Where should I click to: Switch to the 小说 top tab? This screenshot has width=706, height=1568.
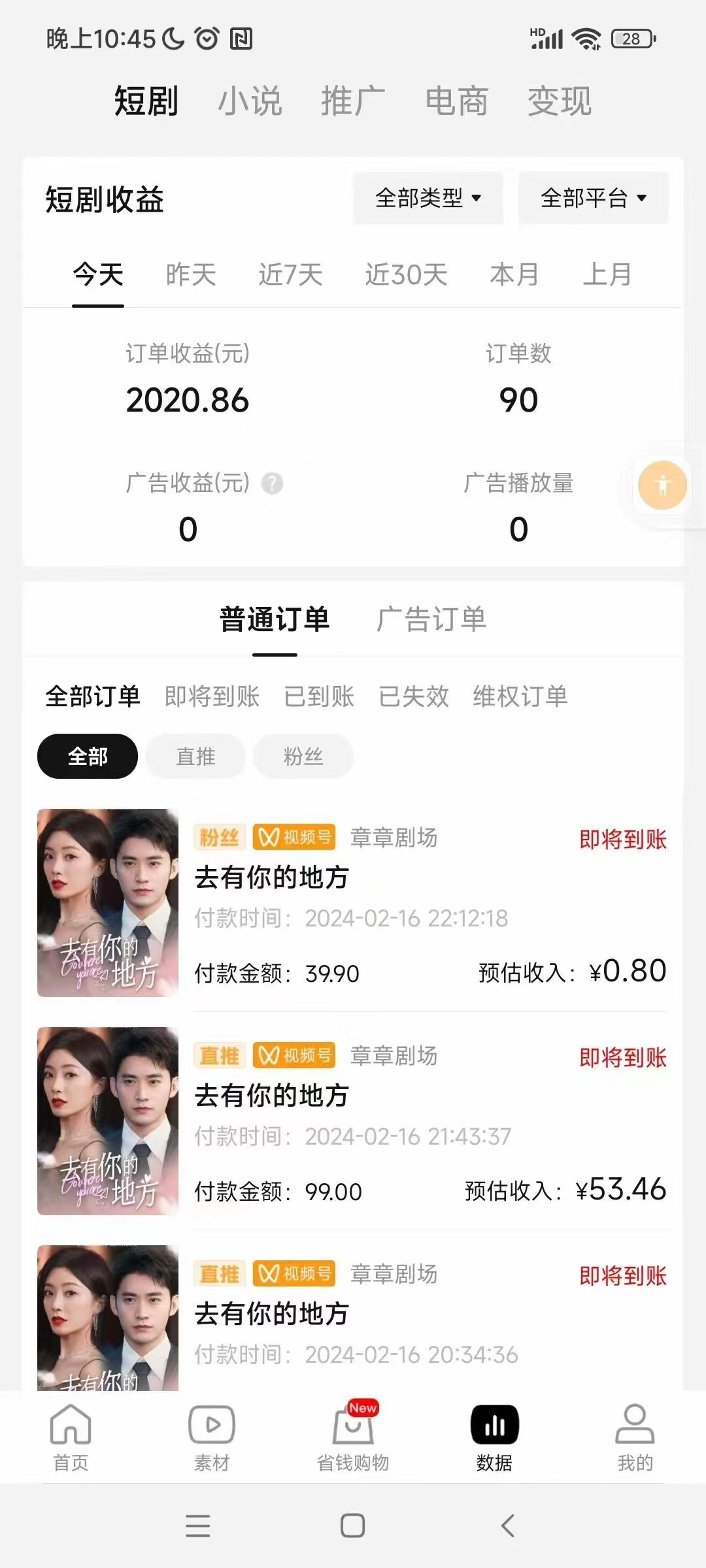[250, 102]
